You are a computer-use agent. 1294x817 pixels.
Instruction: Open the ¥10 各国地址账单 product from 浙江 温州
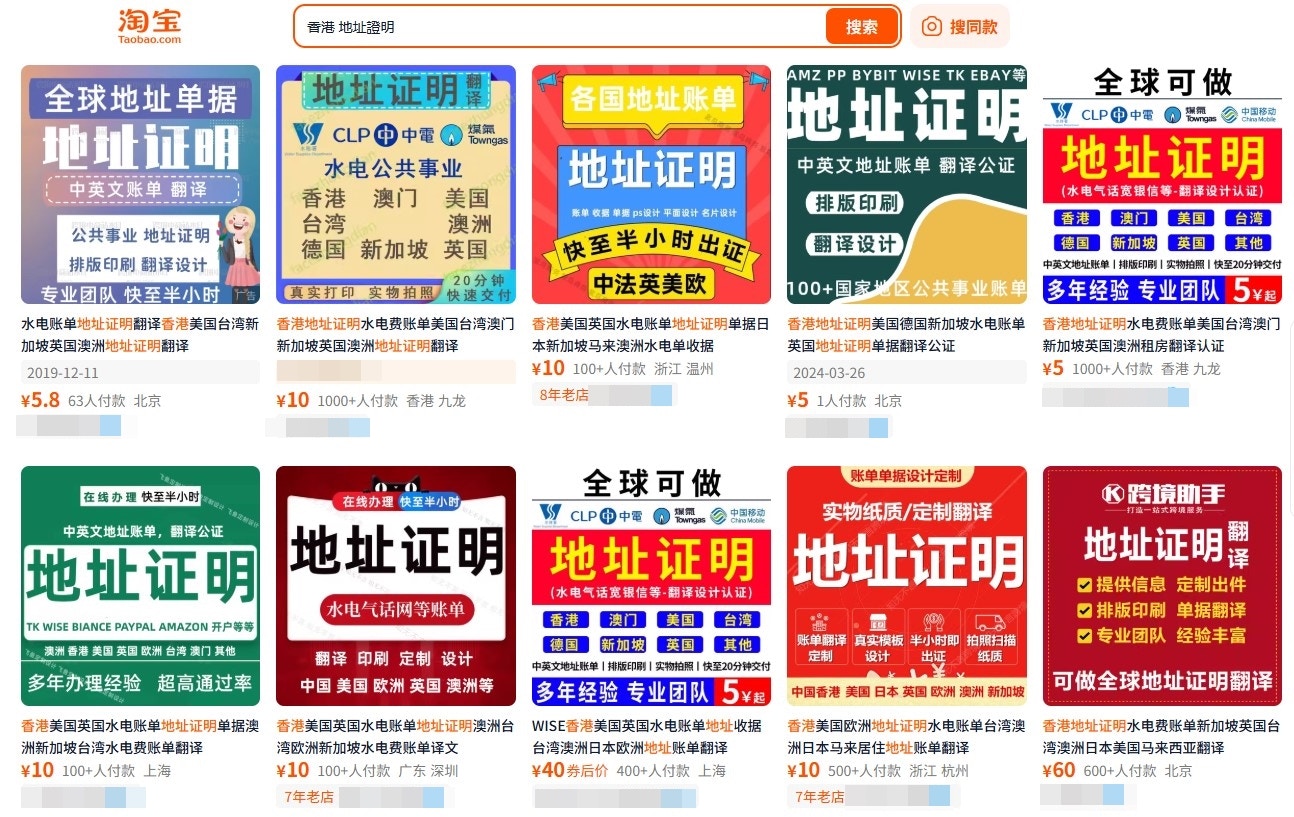[x=651, y=185]
